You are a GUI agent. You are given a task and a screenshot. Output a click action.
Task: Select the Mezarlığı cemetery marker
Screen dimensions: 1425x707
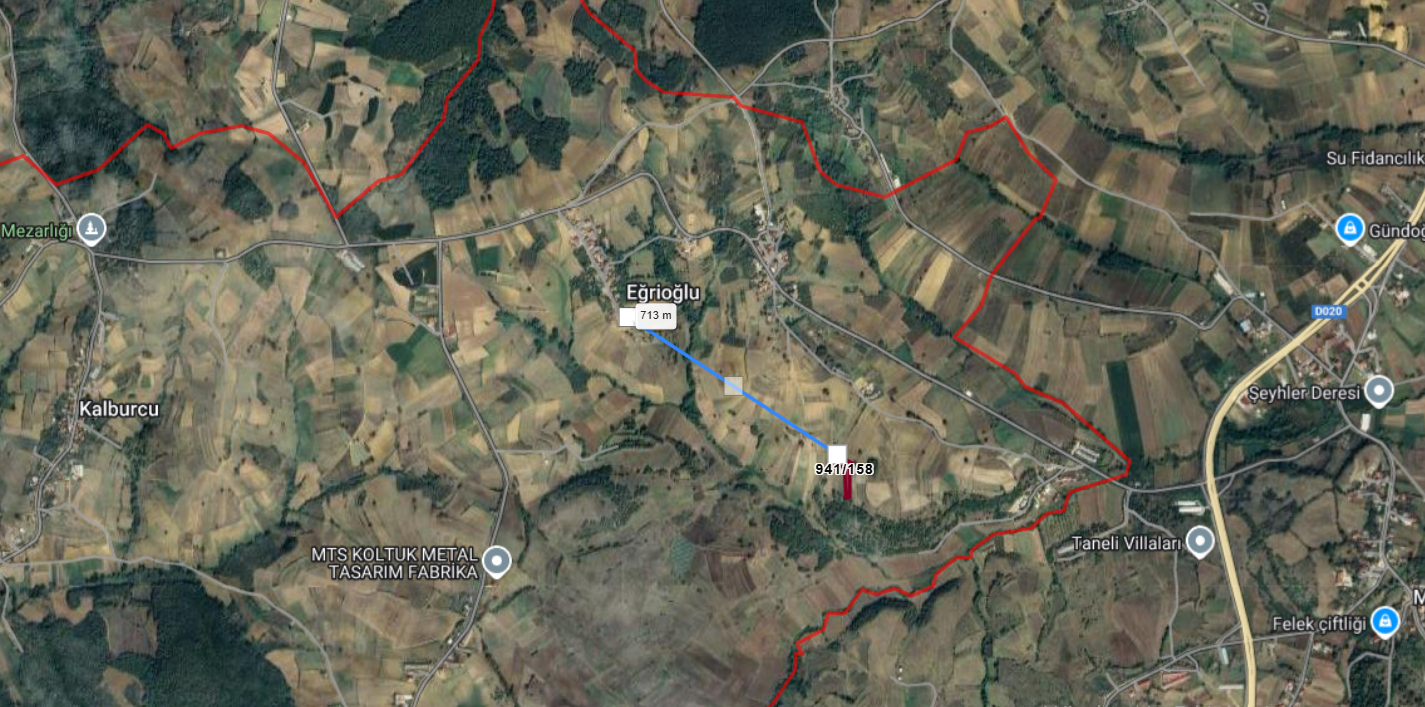point(92,229)
